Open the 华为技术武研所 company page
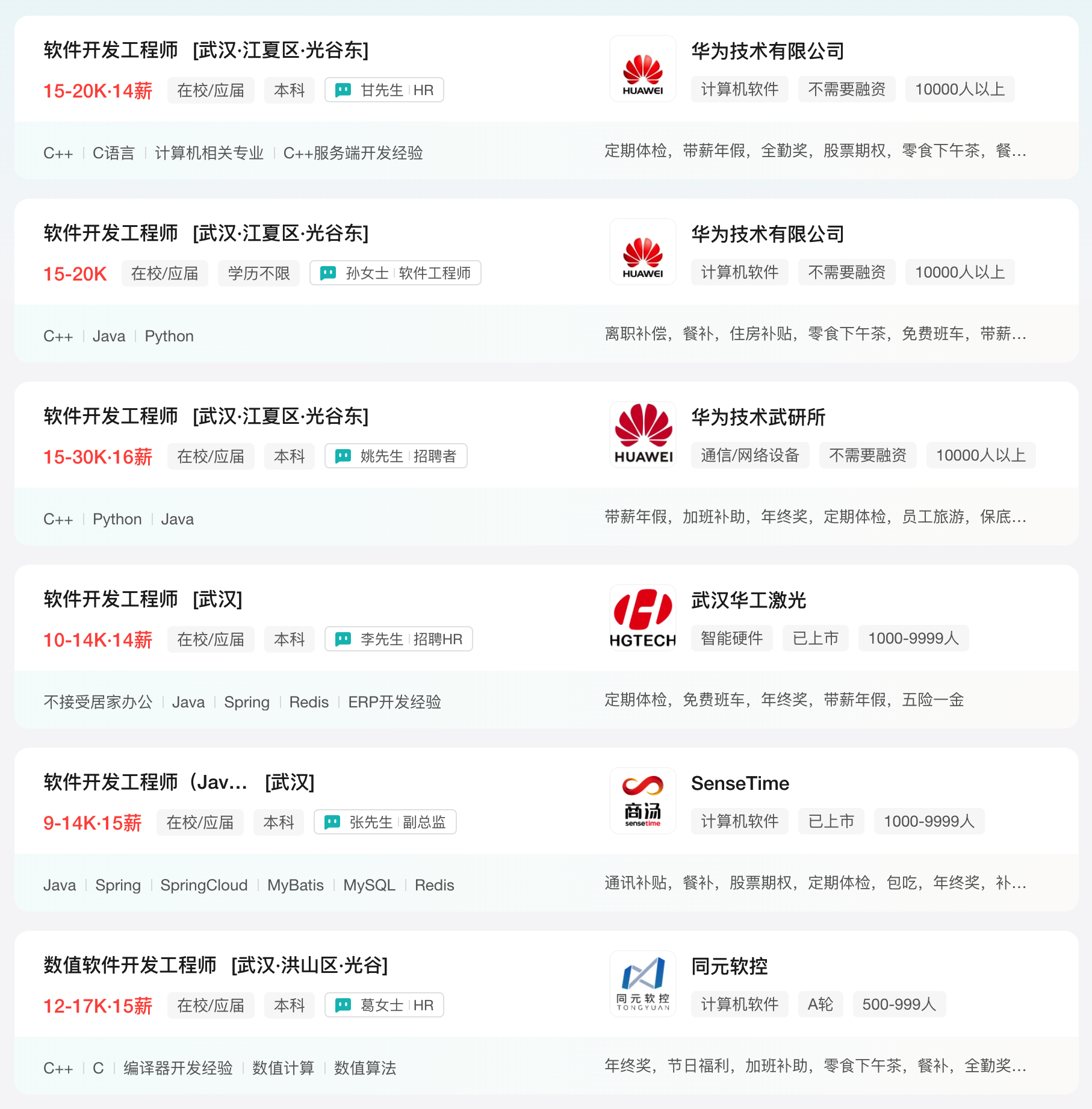 pos(758,417)
